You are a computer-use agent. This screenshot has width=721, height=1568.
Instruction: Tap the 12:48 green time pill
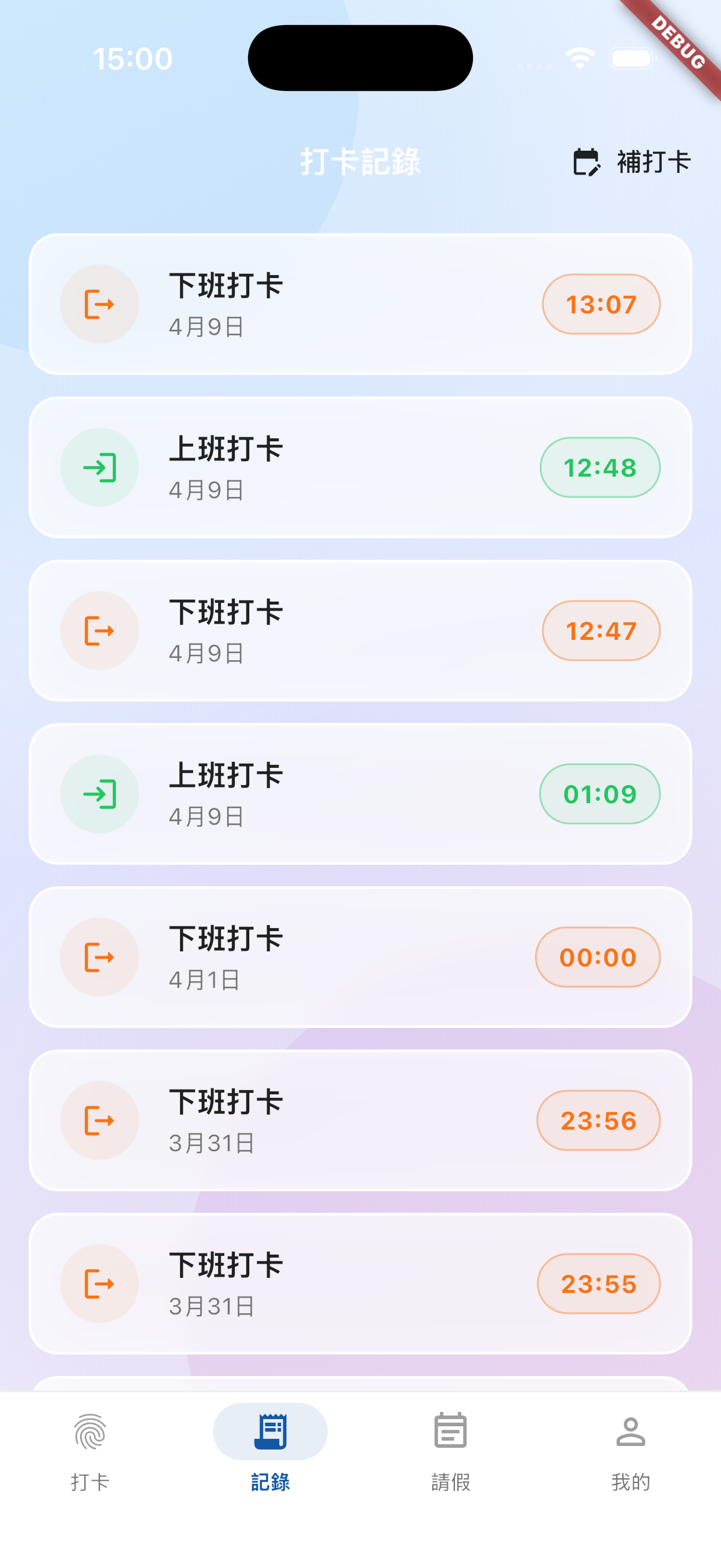[598, 467]
